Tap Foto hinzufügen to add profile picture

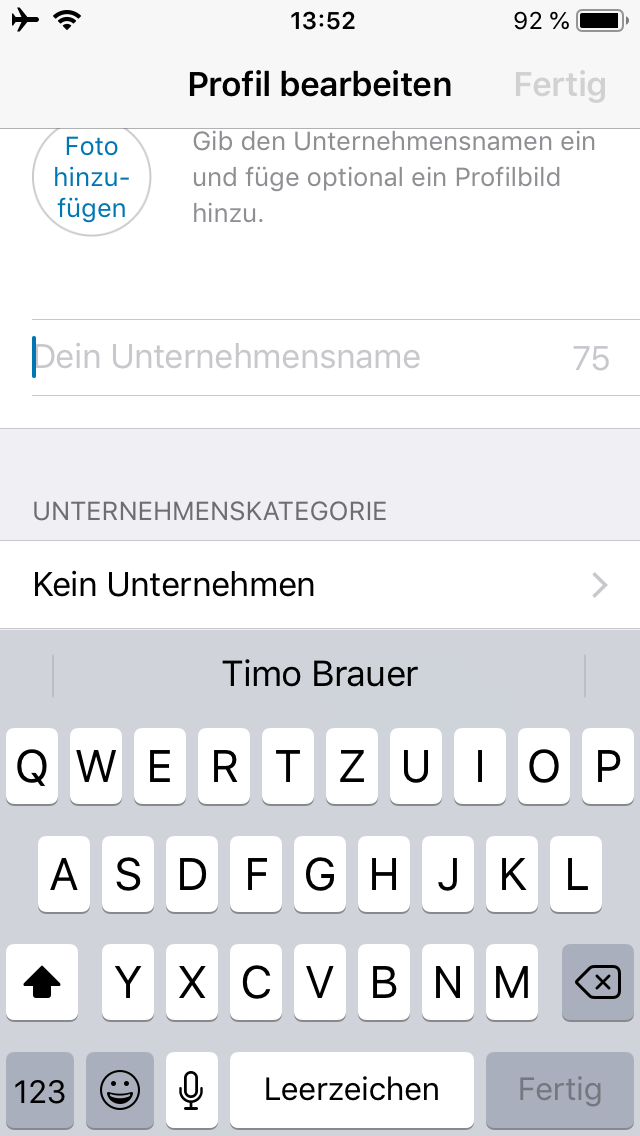coord(91,178)
